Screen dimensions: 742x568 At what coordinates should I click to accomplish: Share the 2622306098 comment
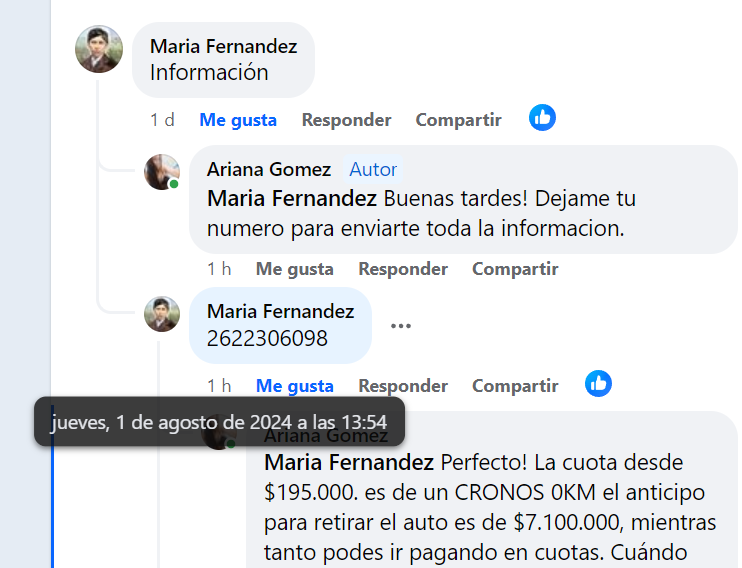[515, 386]
